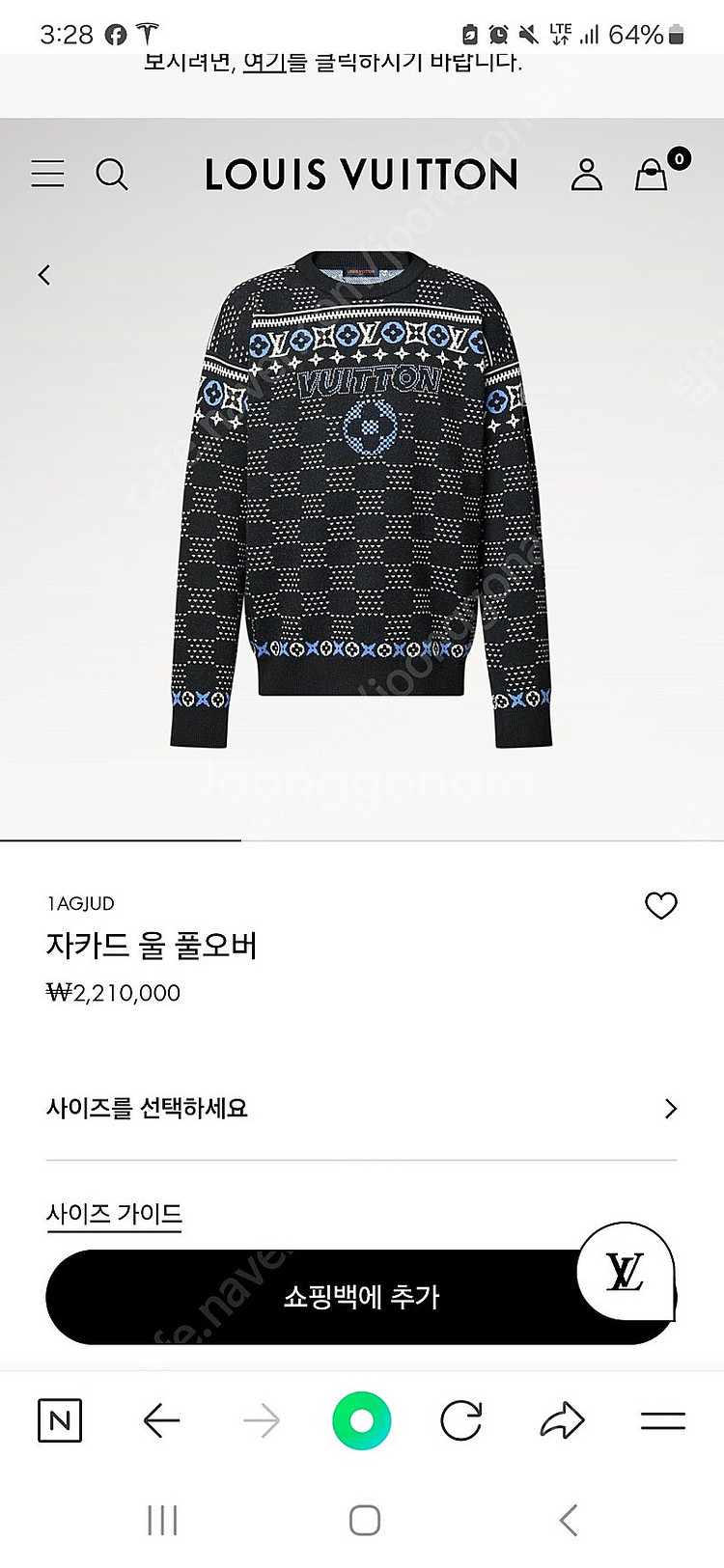The height and width of the screenshot is (1568, 724).
Task: Add the pullover to the wishlist
Action: [660, 905]
